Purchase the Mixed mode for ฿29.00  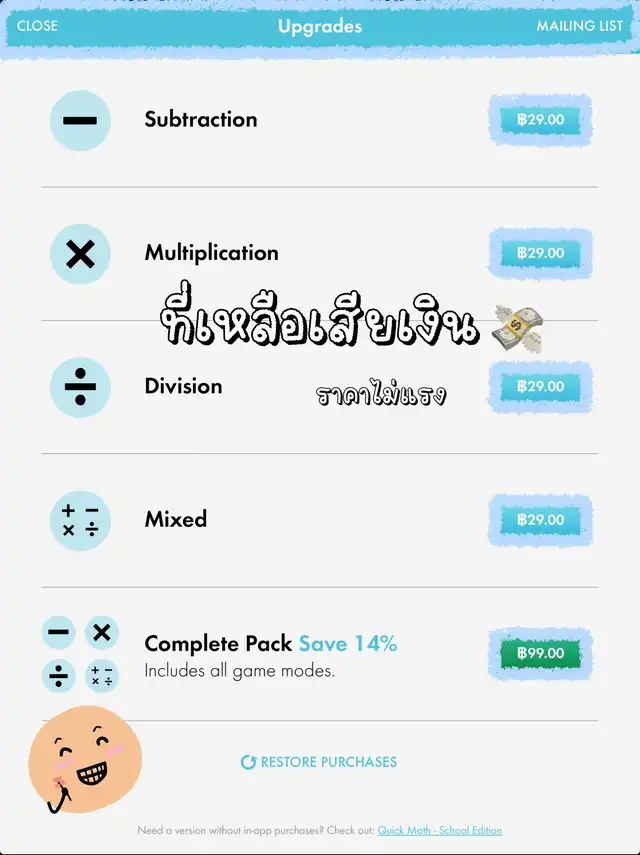click(x=540, y=520)
